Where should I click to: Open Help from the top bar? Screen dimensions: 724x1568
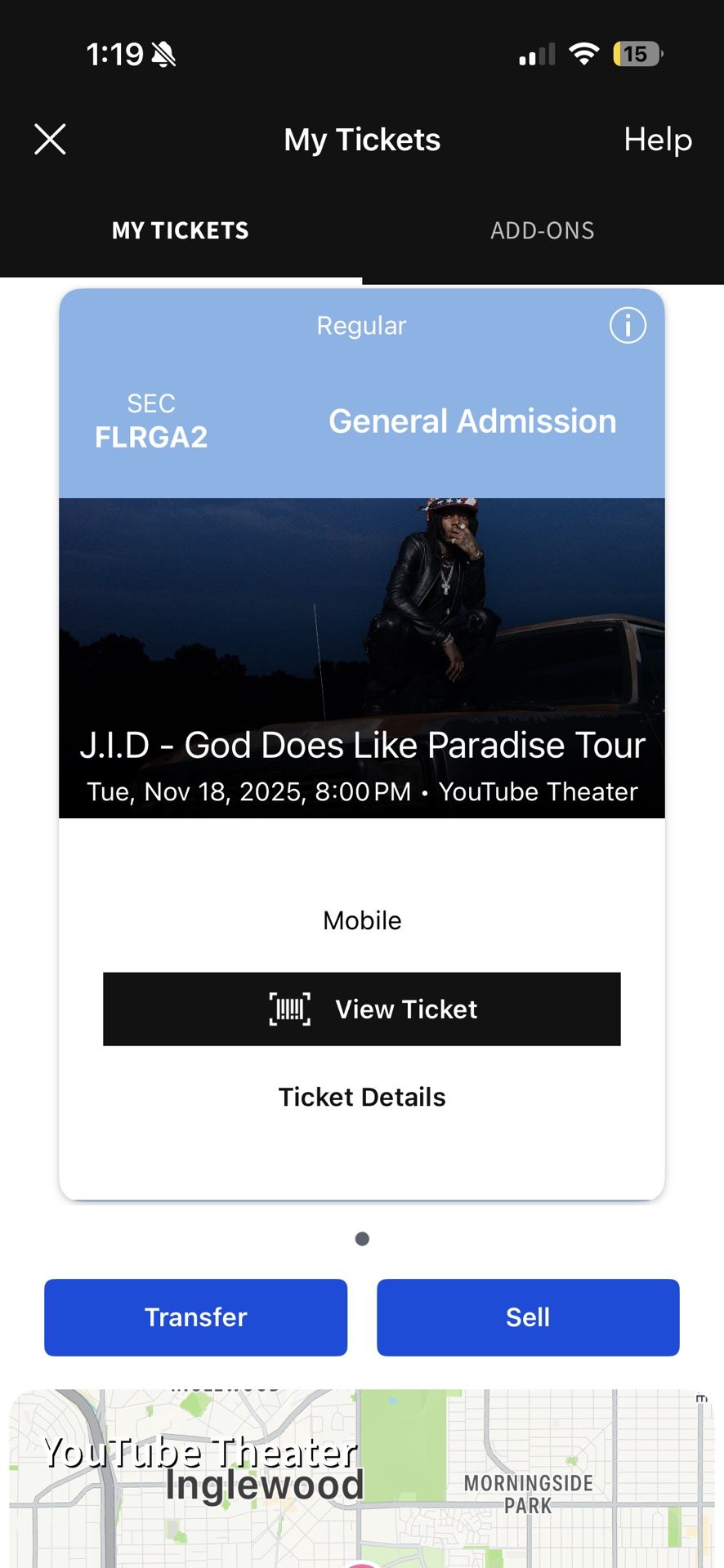click(x=658, y=140)
